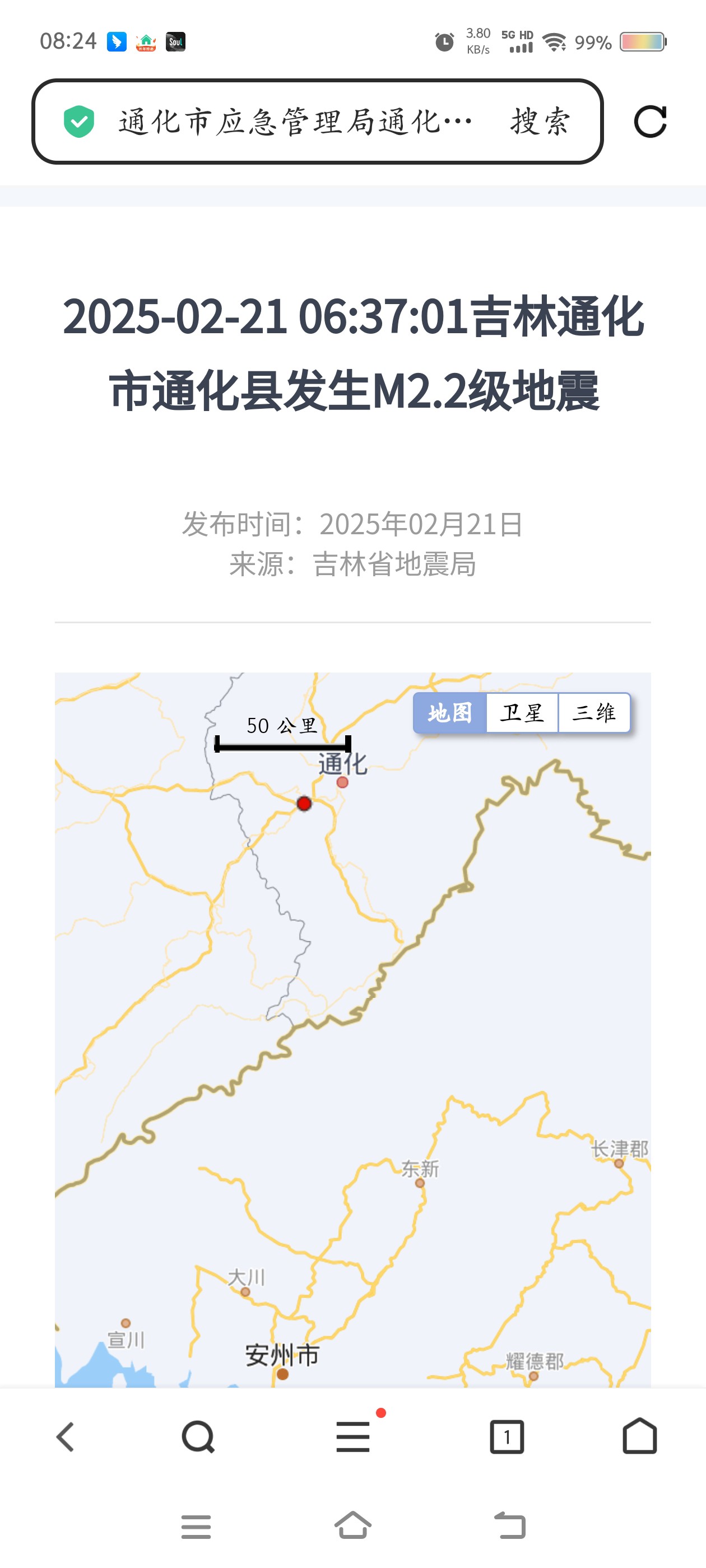Switch the map to 三维 view
This screenshot has width=706, height=1568.
coord(594,712)
